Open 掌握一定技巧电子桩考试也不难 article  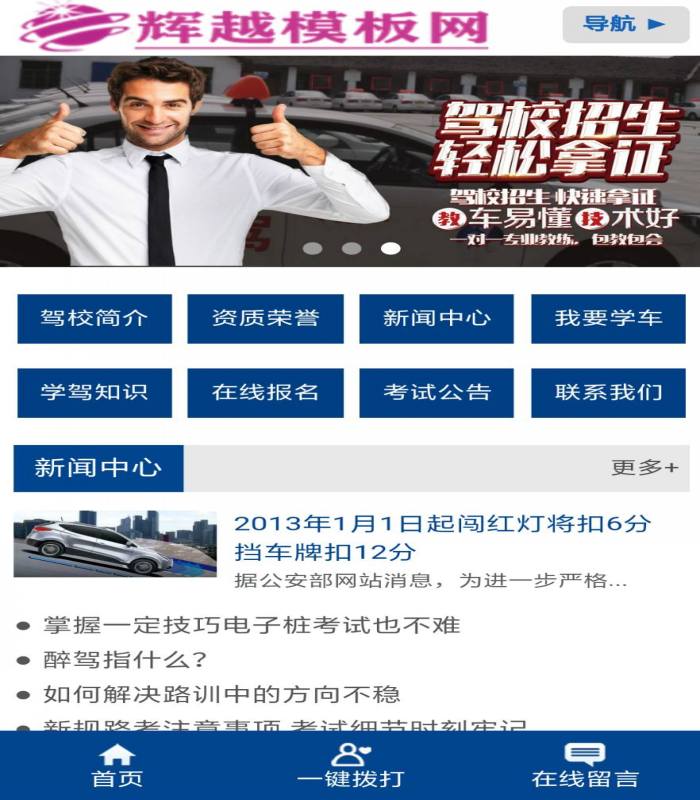251,626
